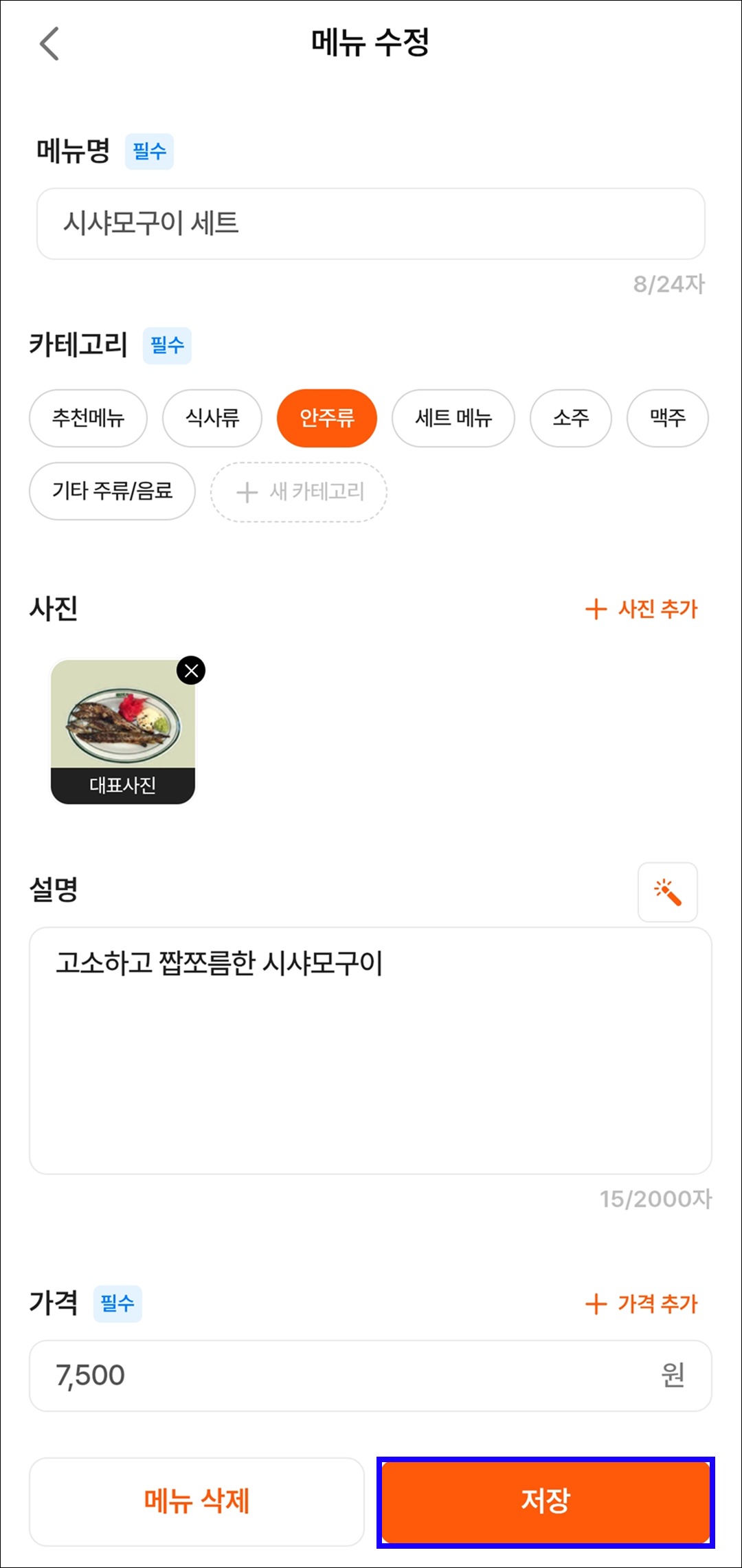Screen dimensions: 742x1568
Task: Go back from the 메뉴 수정 screen
Action: click(x=49, y=44)
